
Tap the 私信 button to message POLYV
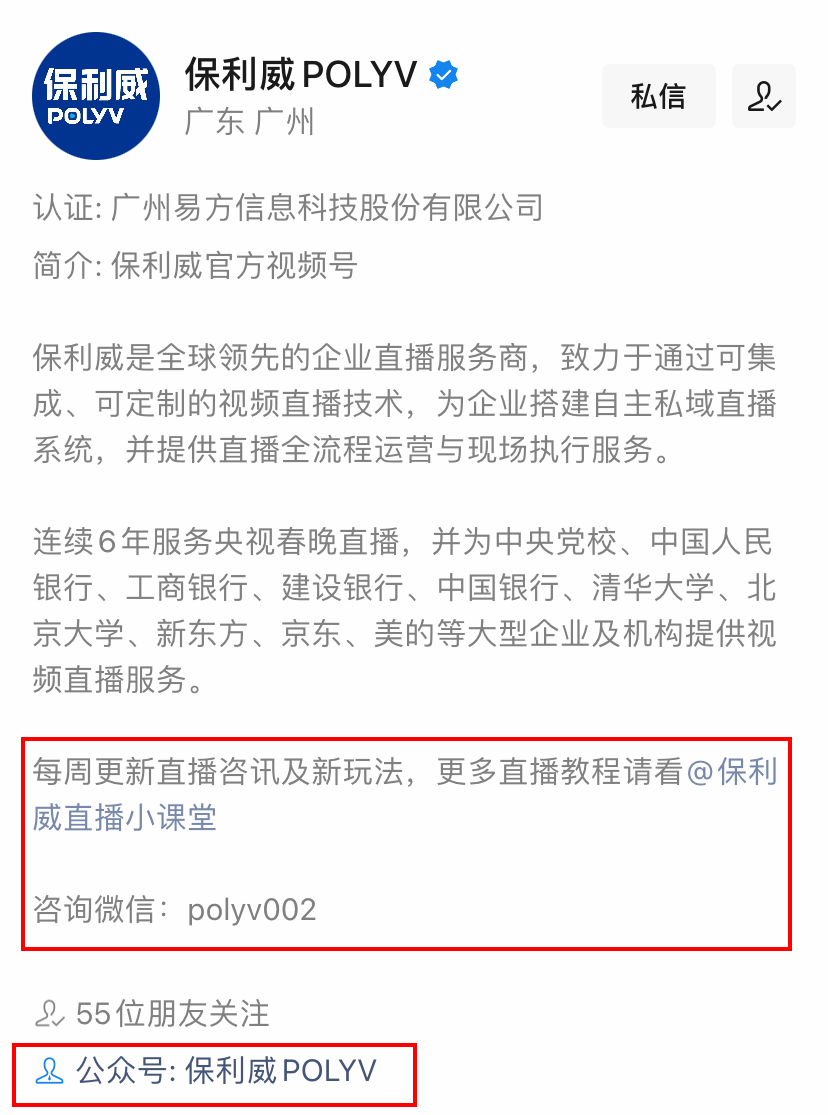click(658, 96)
